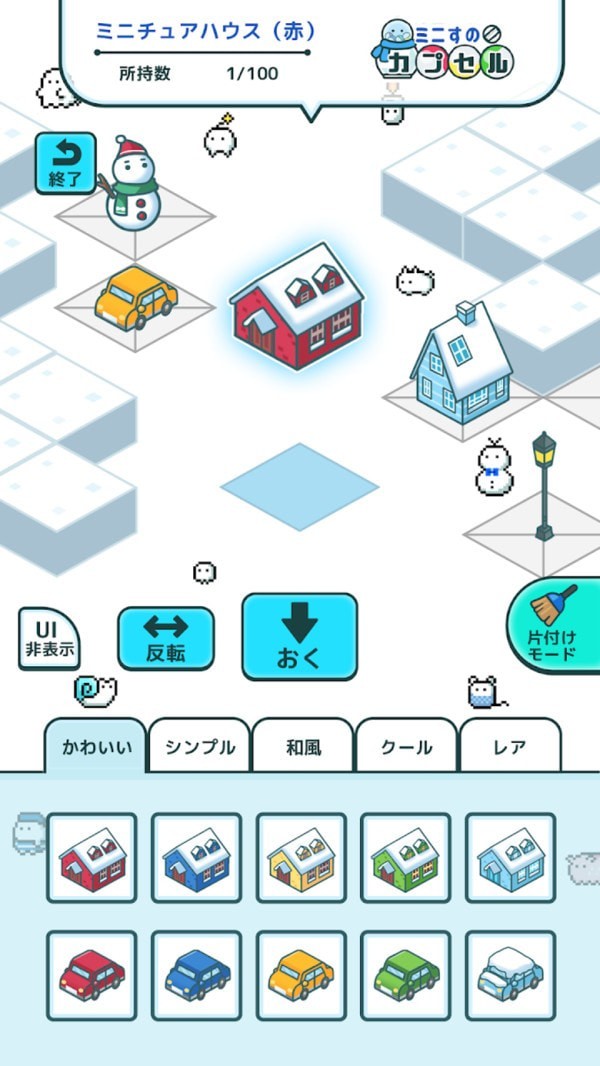Image resolution: width=600 pixels, height=1066 pixels.
Task: Select the green miniature house item
Action: [405, 858]
